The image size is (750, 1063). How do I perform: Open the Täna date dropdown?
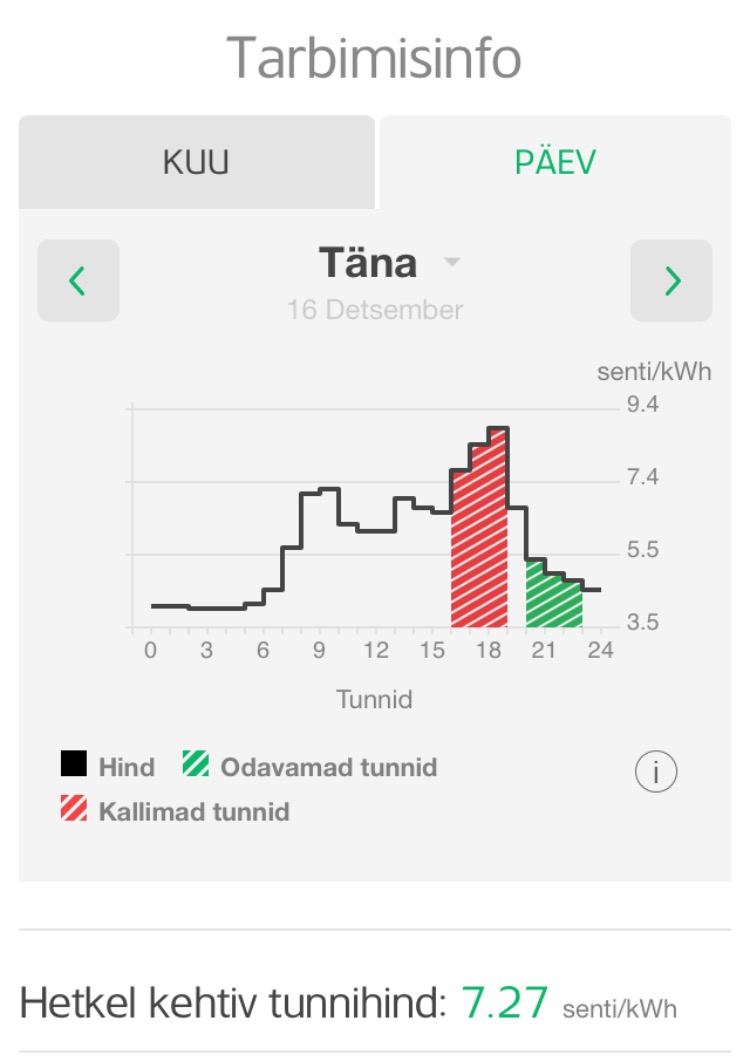[x=452, y=263]
